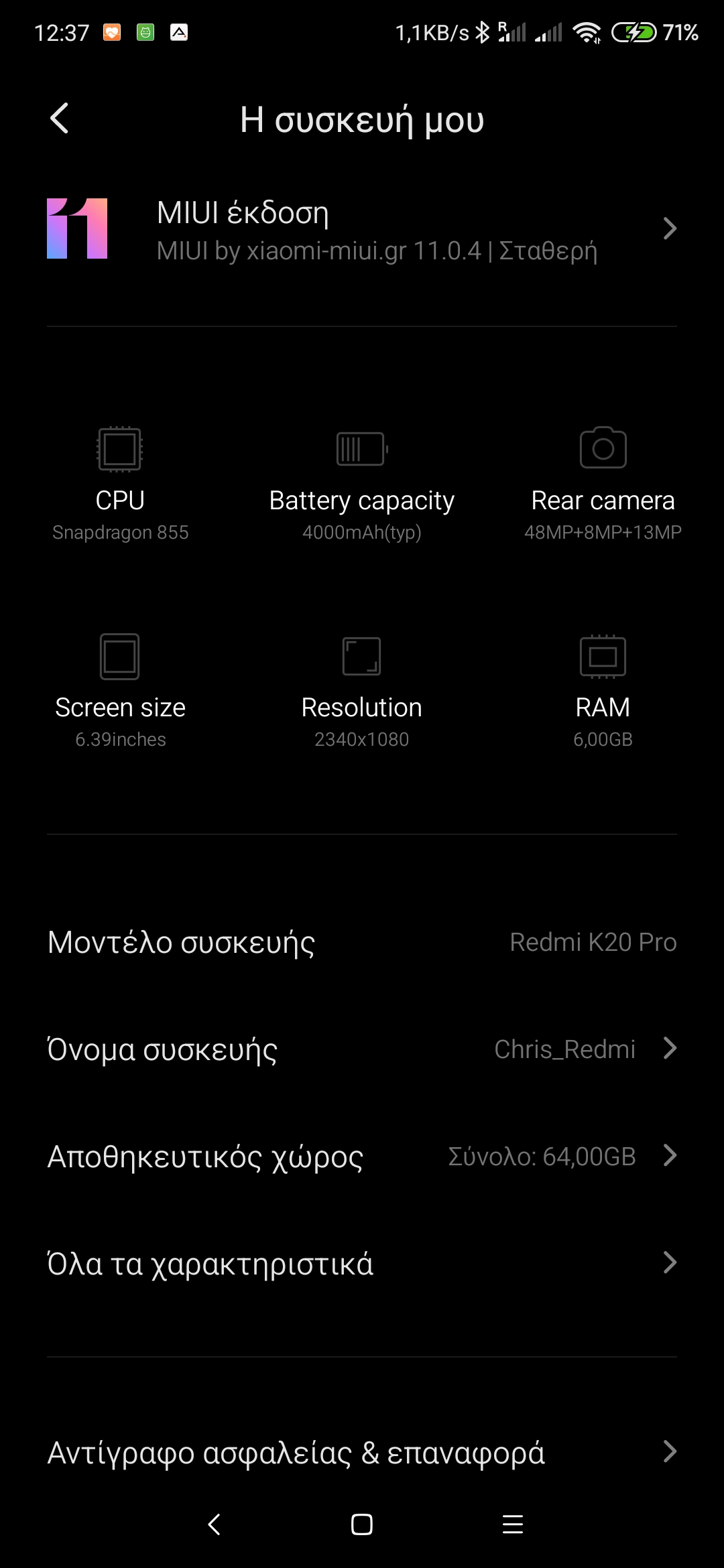Open Αντίγραφο ασφαλείας & επαναφορά
The width and height of the screenshot is (724, 1568).
pyautogui.click(x=362, y=1453)
